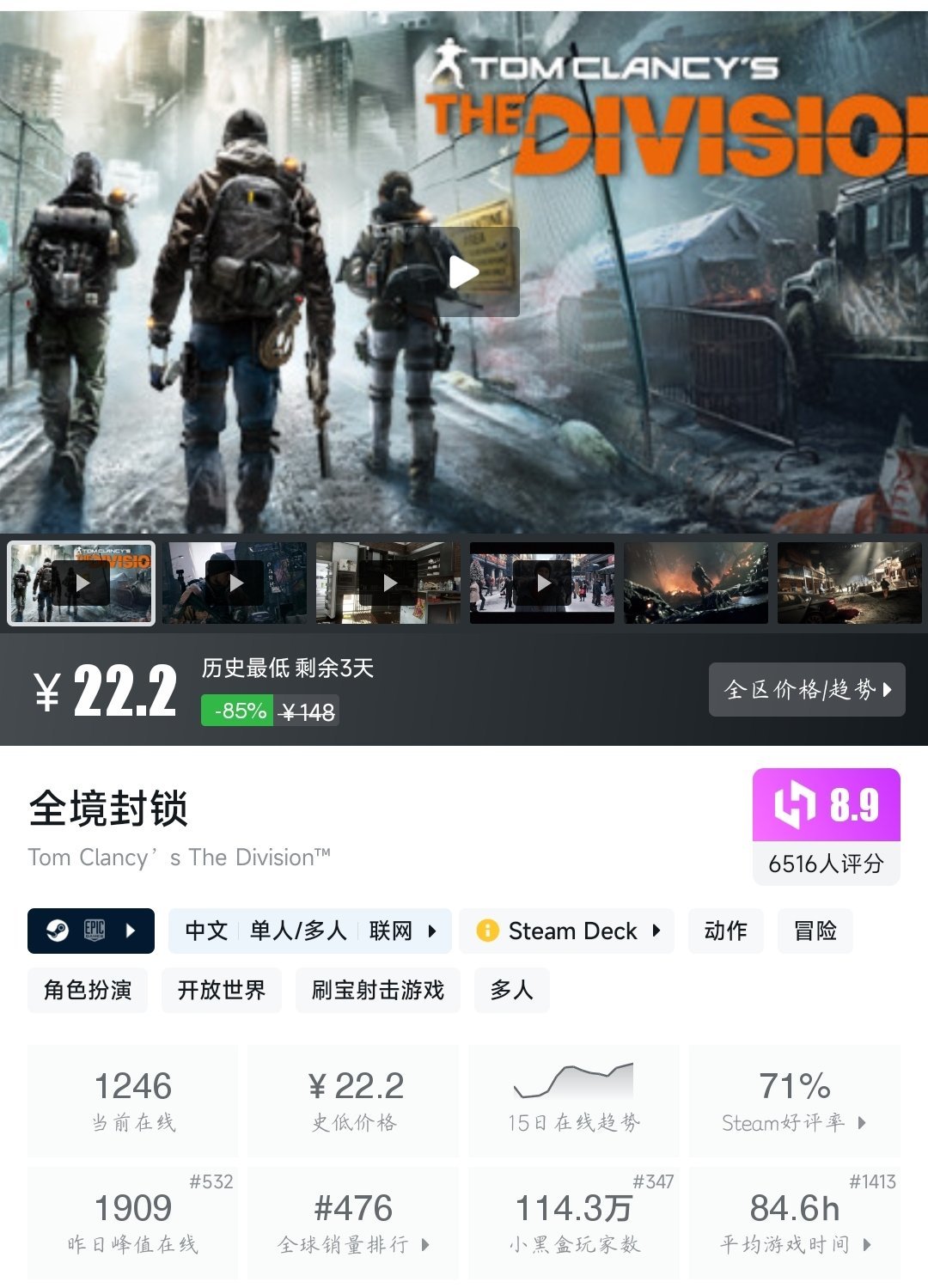Open 全区价格/趋势 price trends
928x1288 pixels.
[x=807, y=689]
